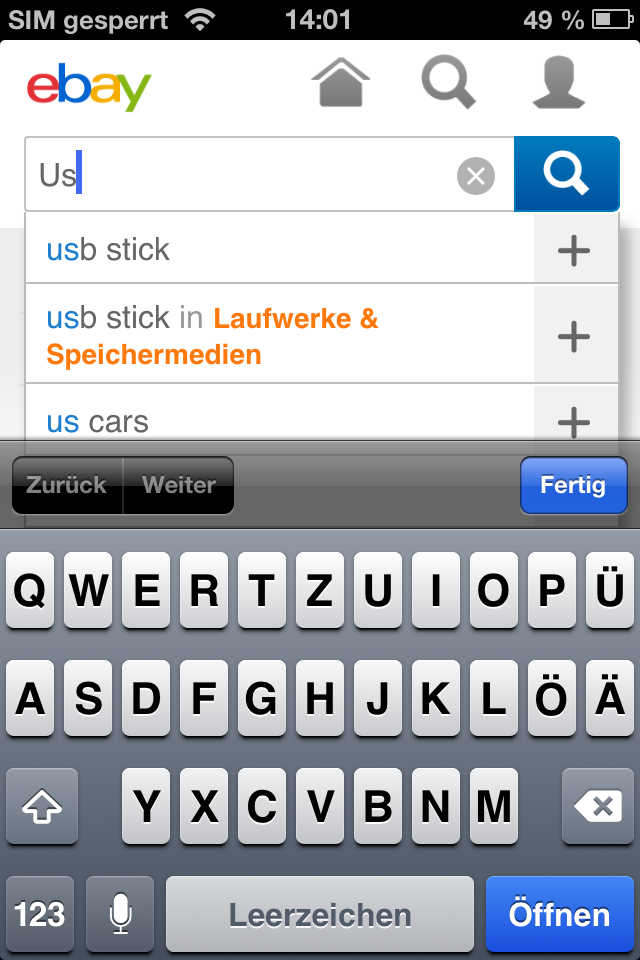
Task: Clear the search field text
Action: tap(476, 177)
